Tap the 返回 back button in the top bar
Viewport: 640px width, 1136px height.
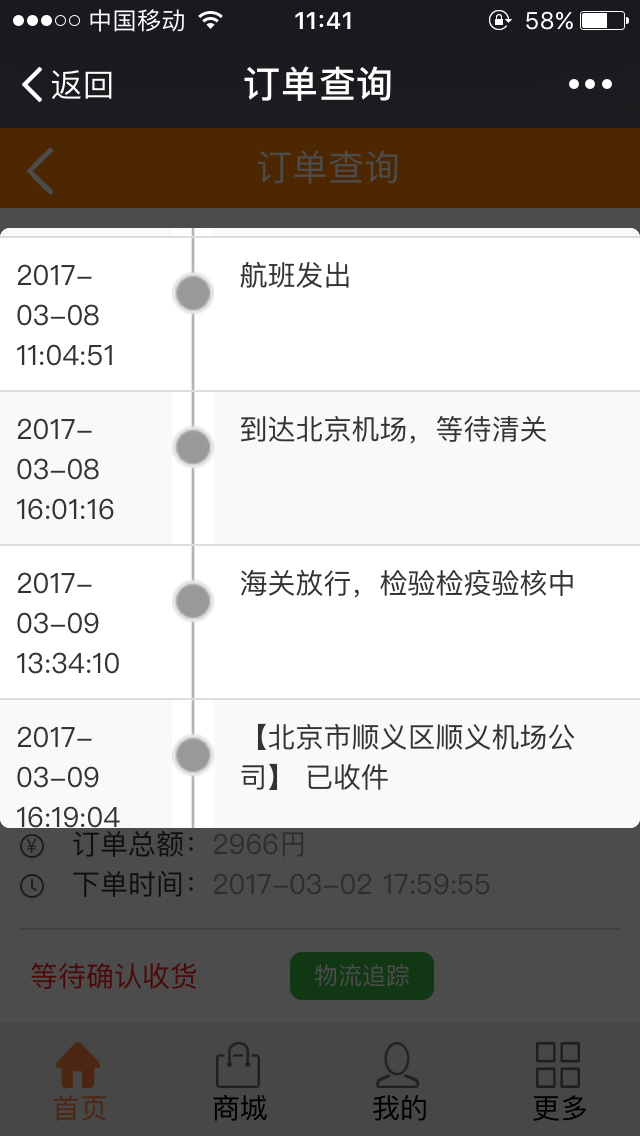67,84
